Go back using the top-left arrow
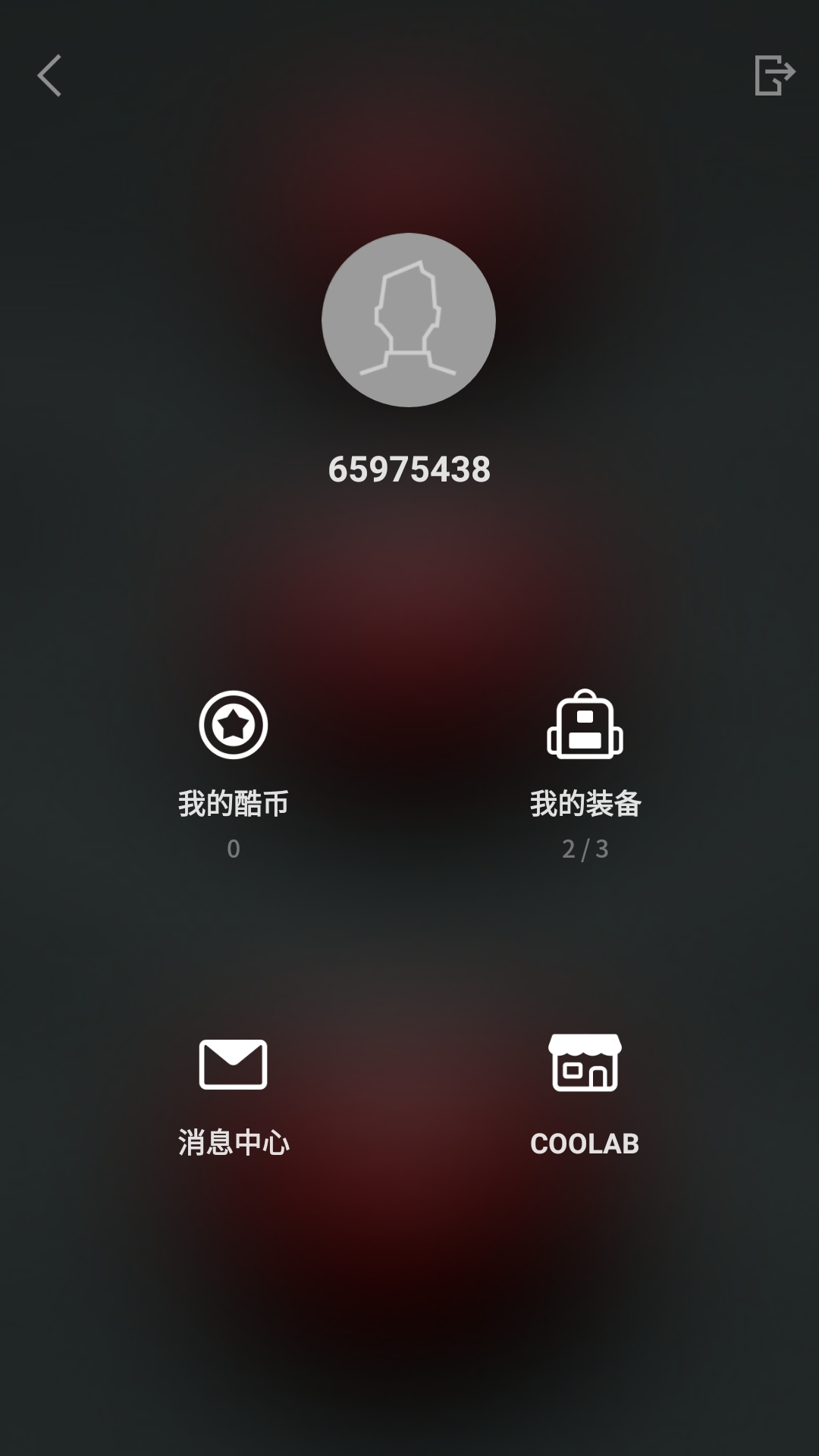 [49, 76]
